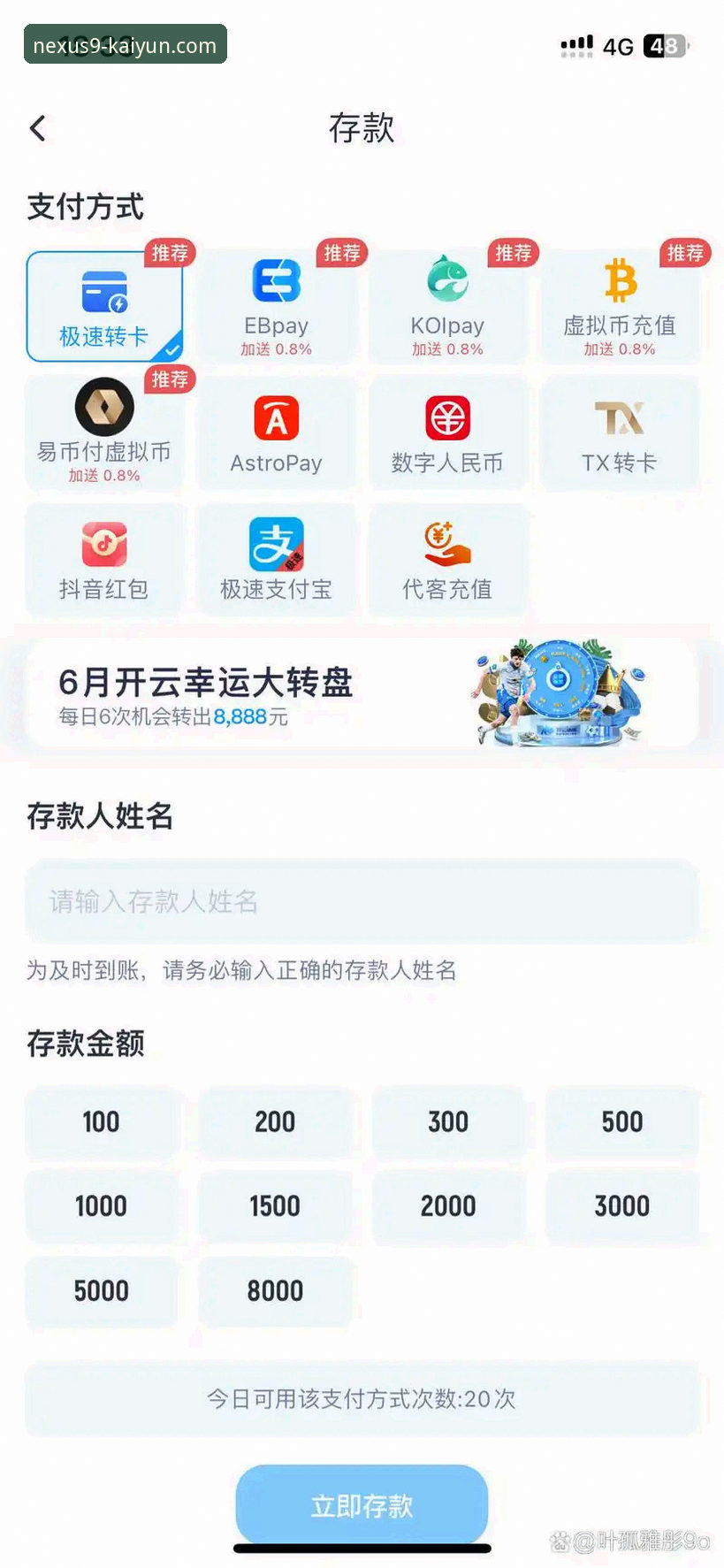Click the back arrow to return
The height and width of the screenshot is (1568, 724).
[37, 127]
